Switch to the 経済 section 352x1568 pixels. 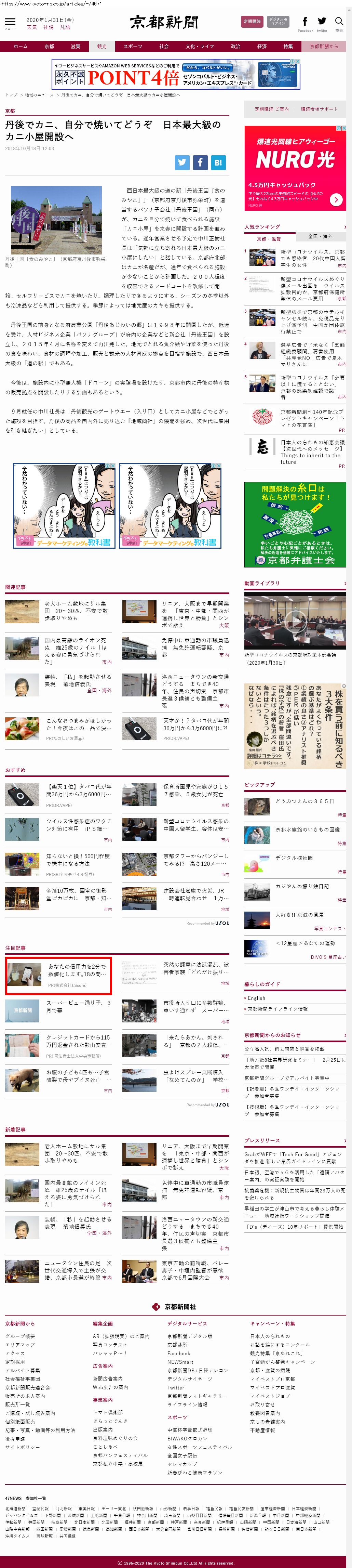point(262,46)
